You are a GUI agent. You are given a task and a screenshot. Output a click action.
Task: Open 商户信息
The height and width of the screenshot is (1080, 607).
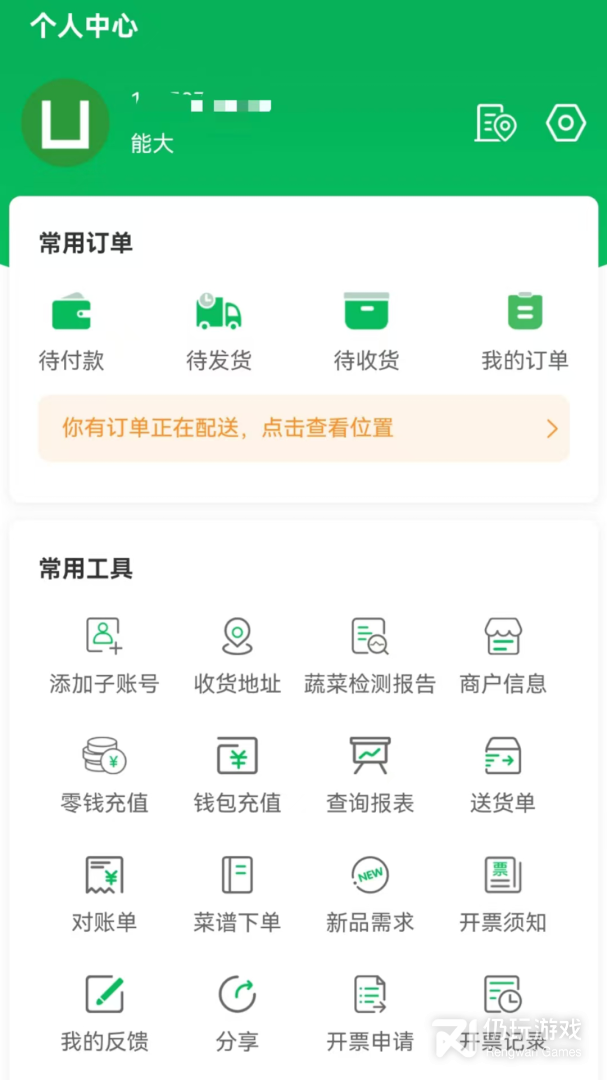click(503, 654)
